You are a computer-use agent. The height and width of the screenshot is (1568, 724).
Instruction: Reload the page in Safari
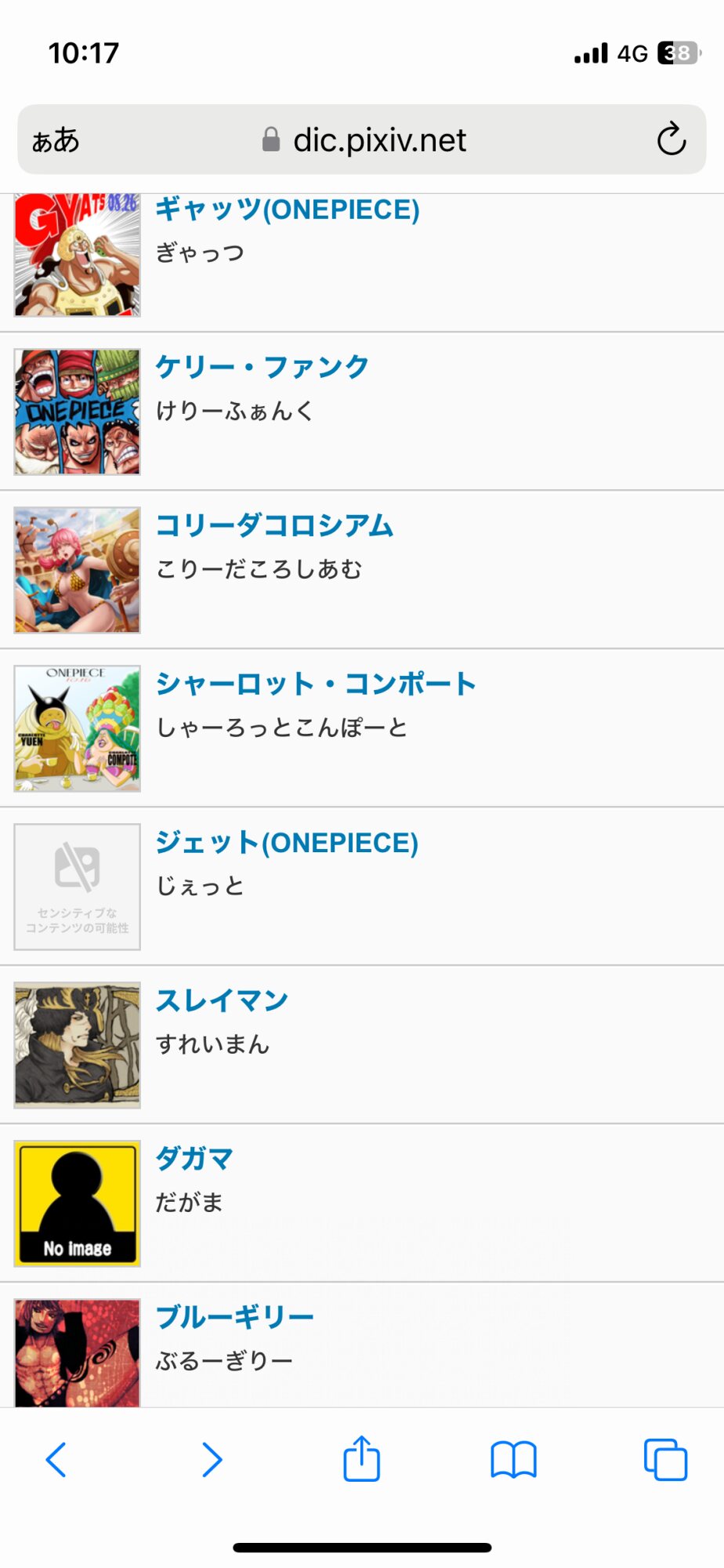coord(671,140)
